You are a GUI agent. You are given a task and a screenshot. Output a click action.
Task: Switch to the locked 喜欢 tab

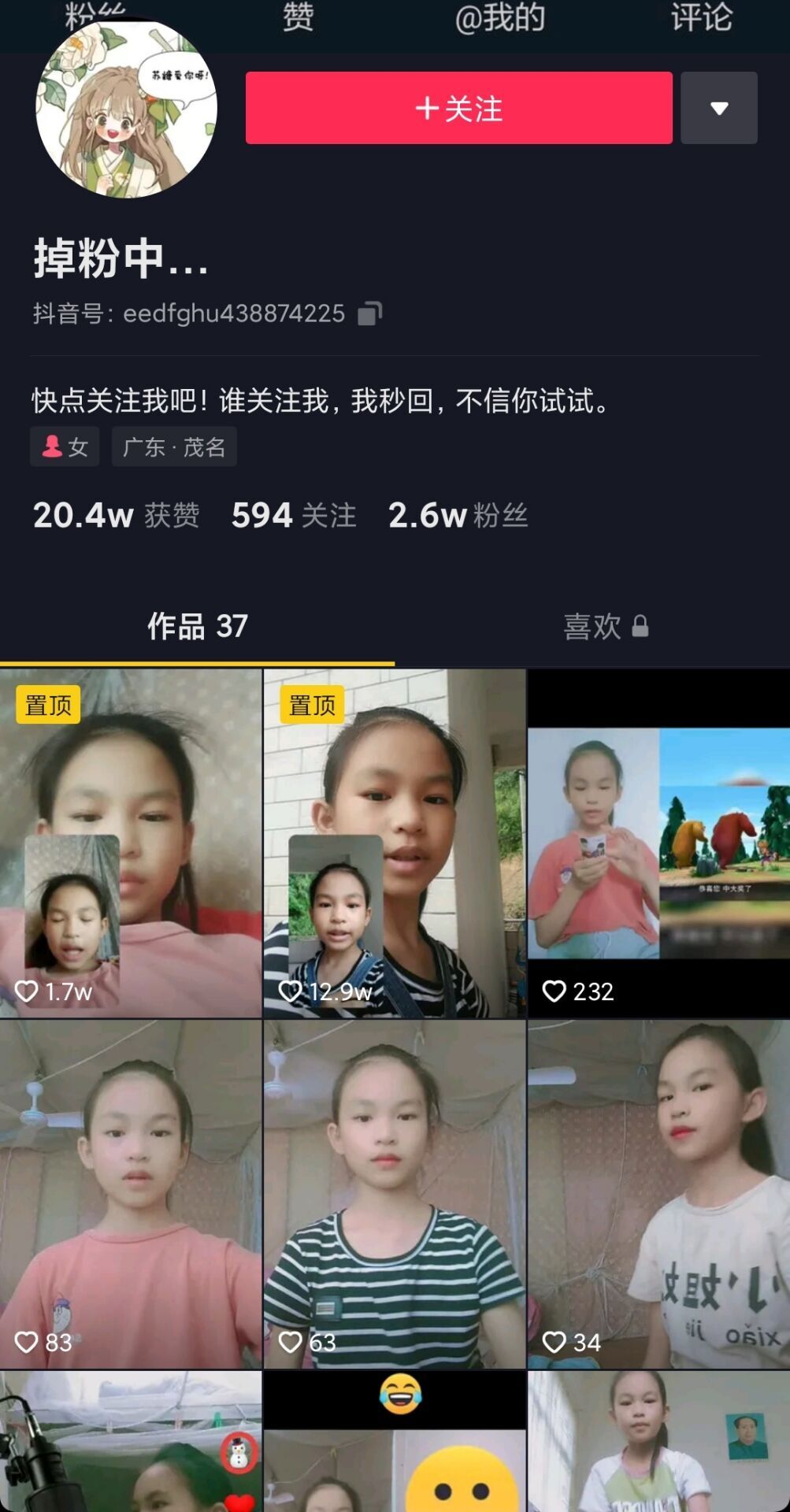pyautogui.click(x=605, y=627)
